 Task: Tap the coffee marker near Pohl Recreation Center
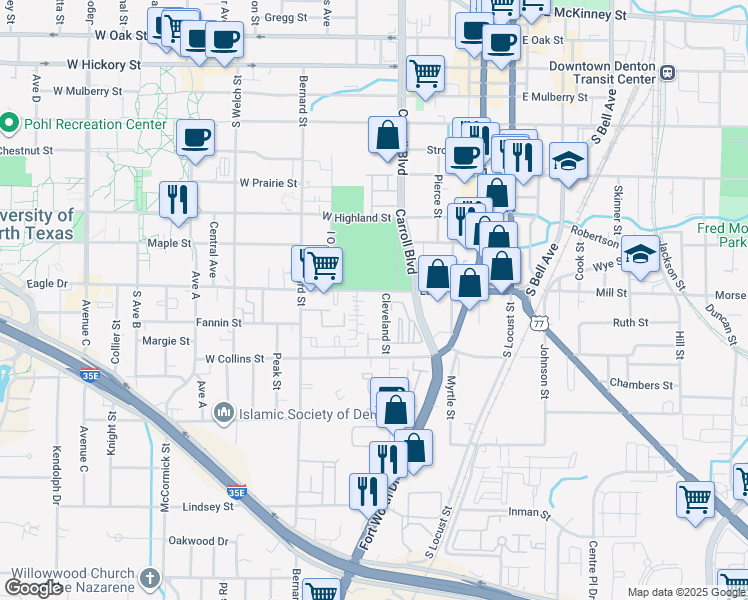[195, 138]
